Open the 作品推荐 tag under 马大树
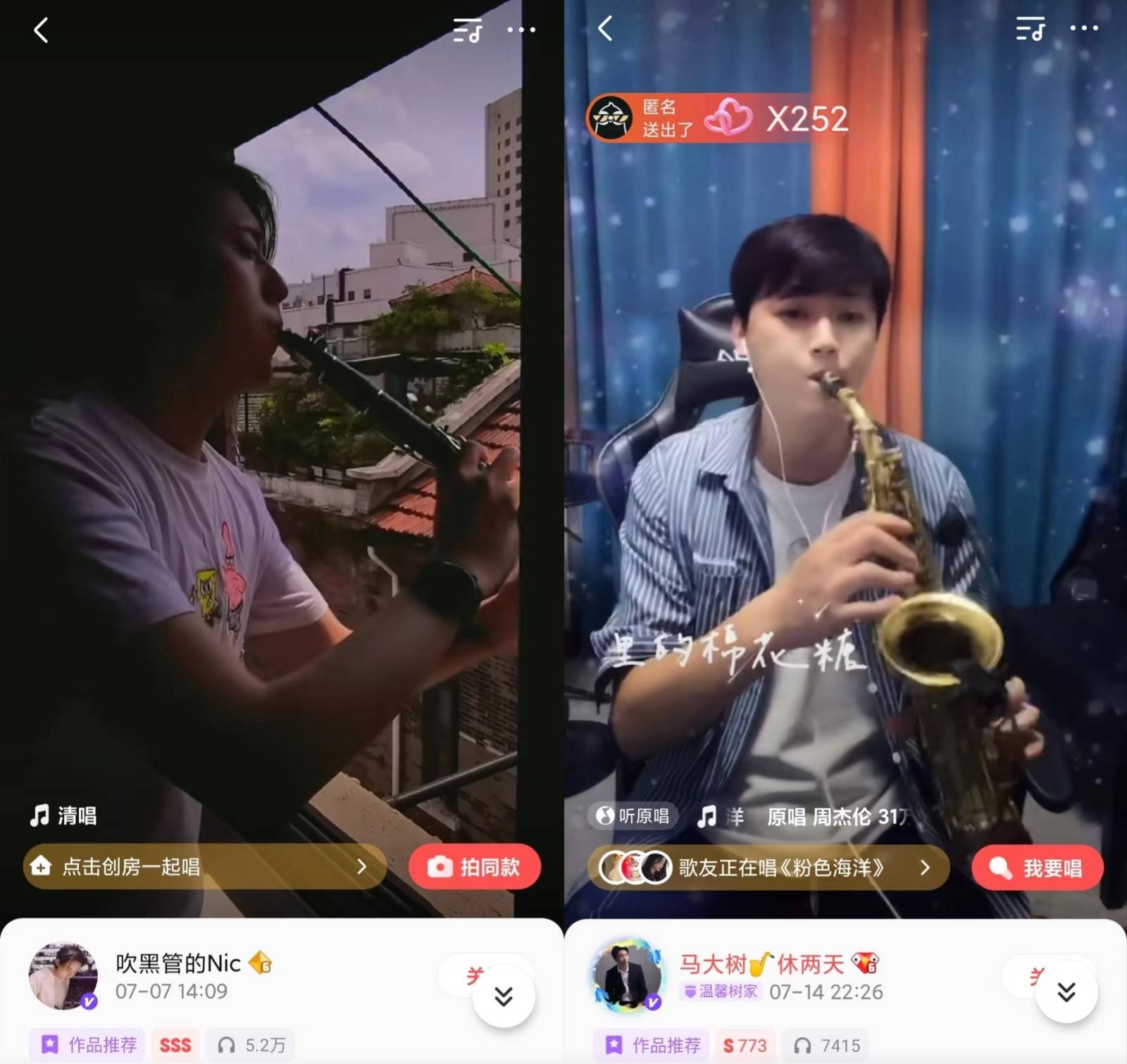The image size is (1127, 1064). (x=652, y=1046)
